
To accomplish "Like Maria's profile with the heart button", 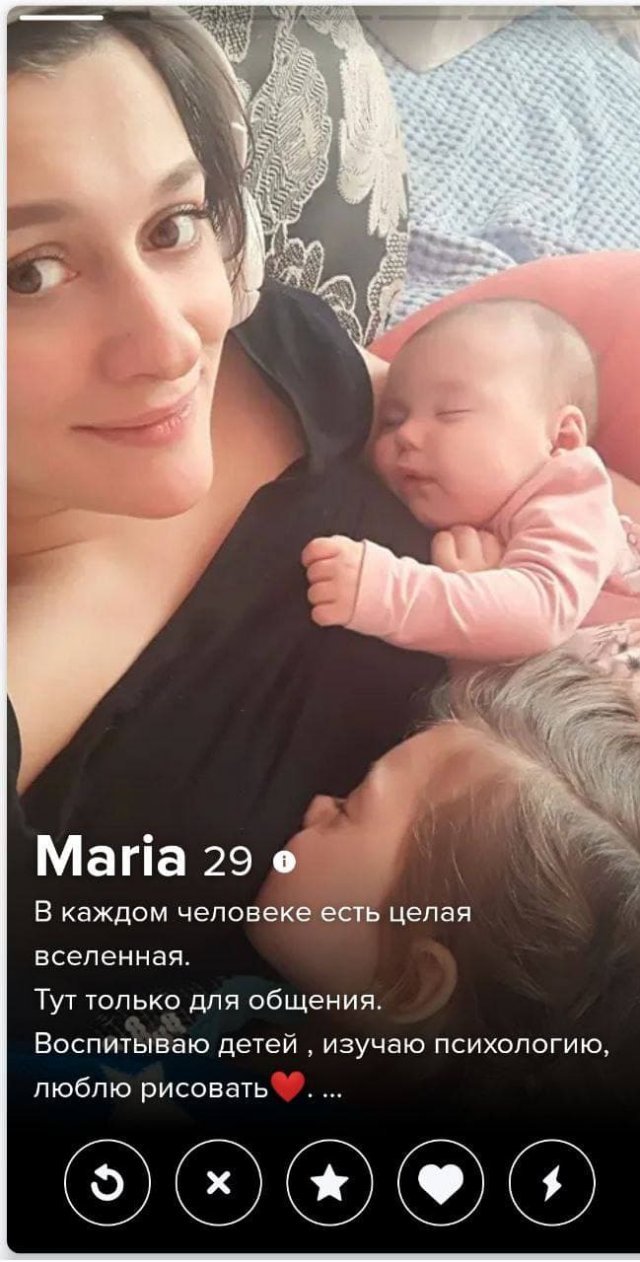I will 440,1182.
